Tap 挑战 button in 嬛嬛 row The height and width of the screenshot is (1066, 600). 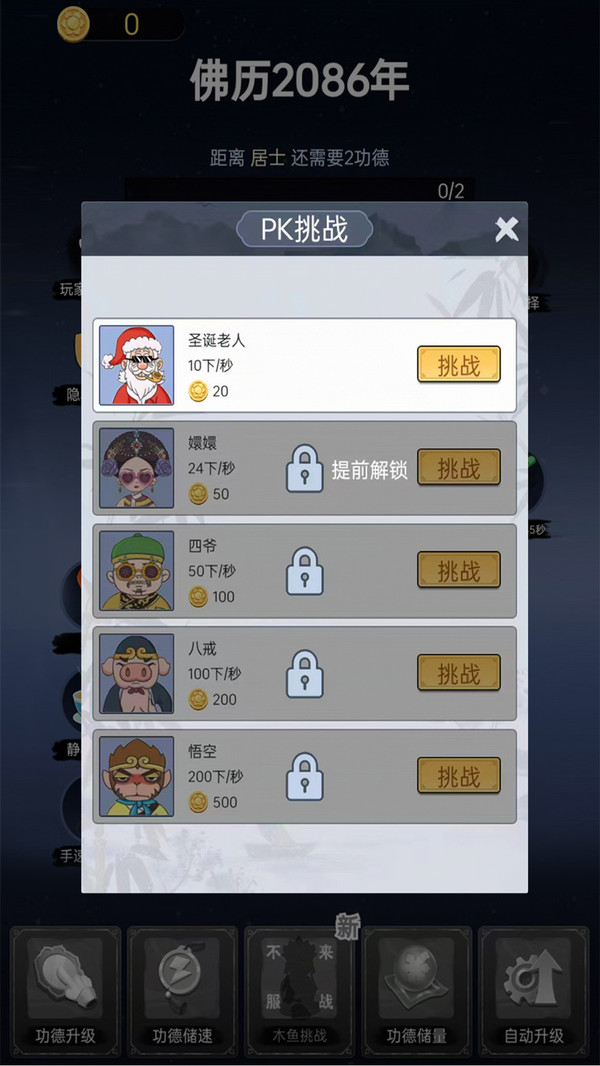tap(459, 468)
